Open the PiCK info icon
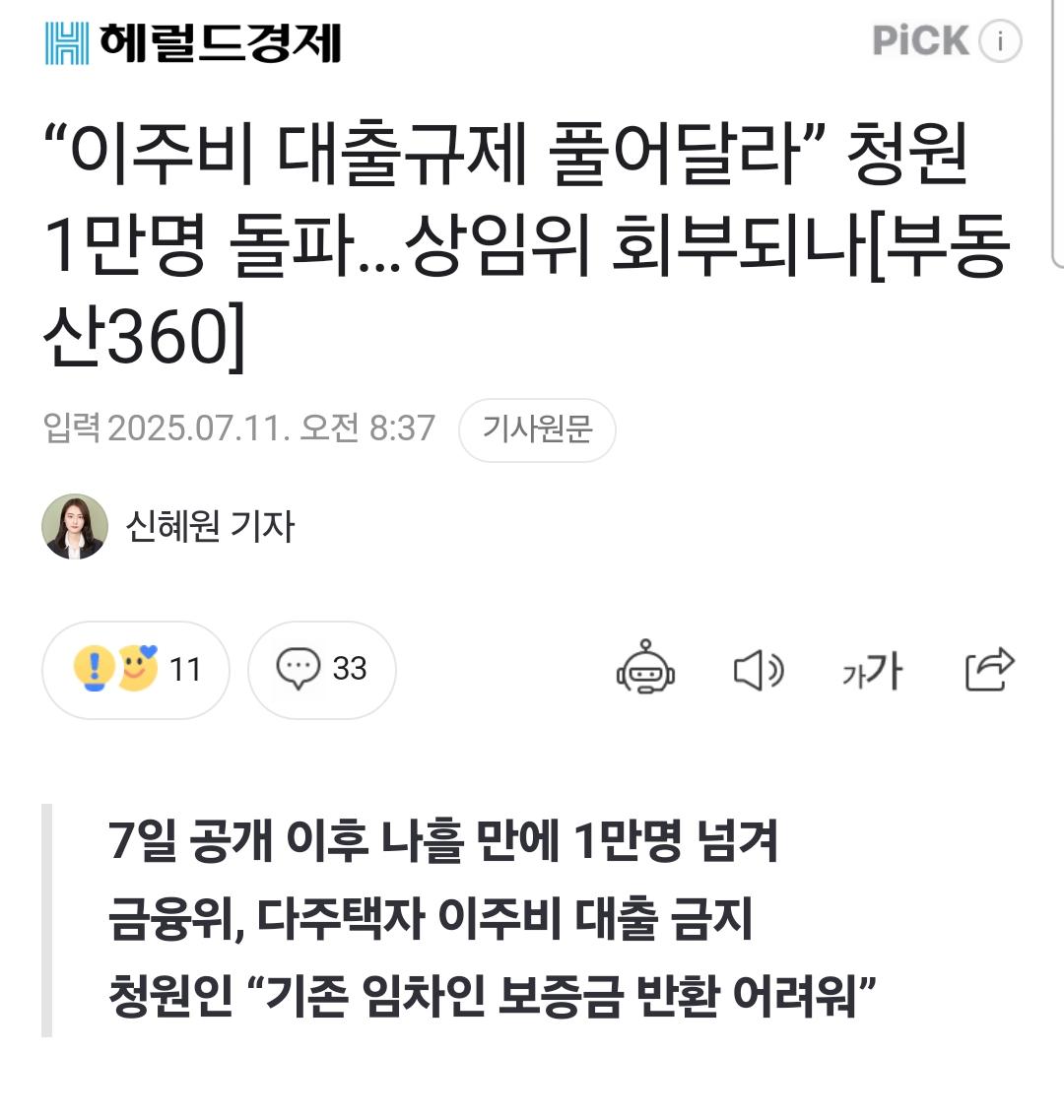Screen dimensions: 1064x1120 click(1001, 41)
